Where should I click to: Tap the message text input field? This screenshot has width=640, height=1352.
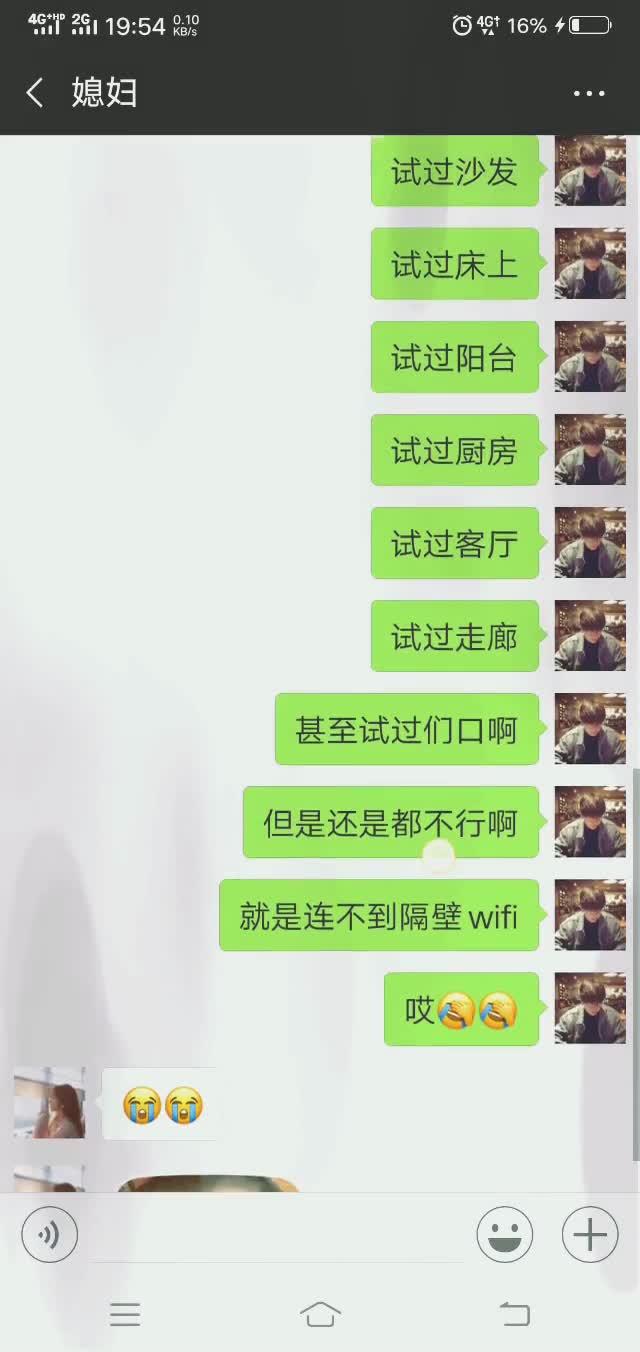(275, 1238)
